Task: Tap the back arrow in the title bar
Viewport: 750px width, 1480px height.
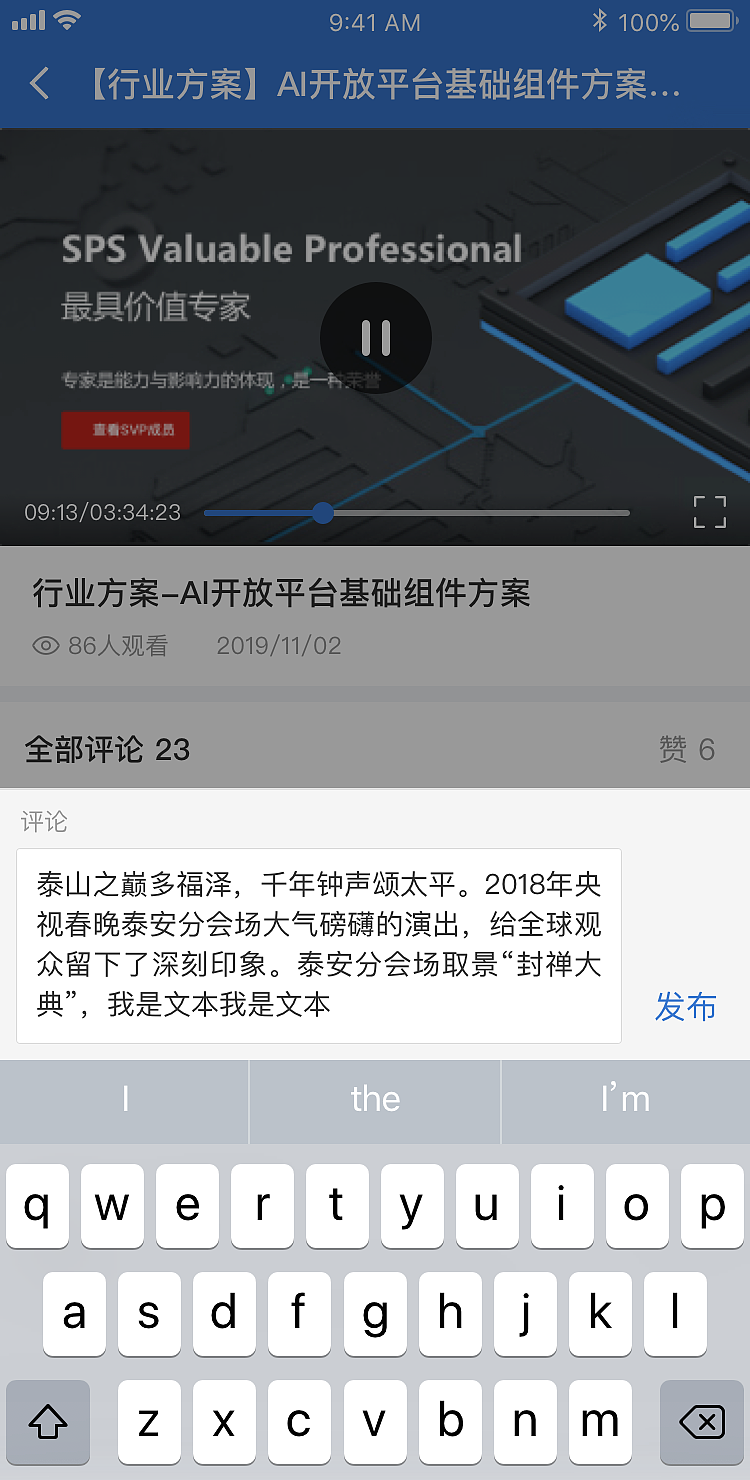Action: (x=38, y=84)
